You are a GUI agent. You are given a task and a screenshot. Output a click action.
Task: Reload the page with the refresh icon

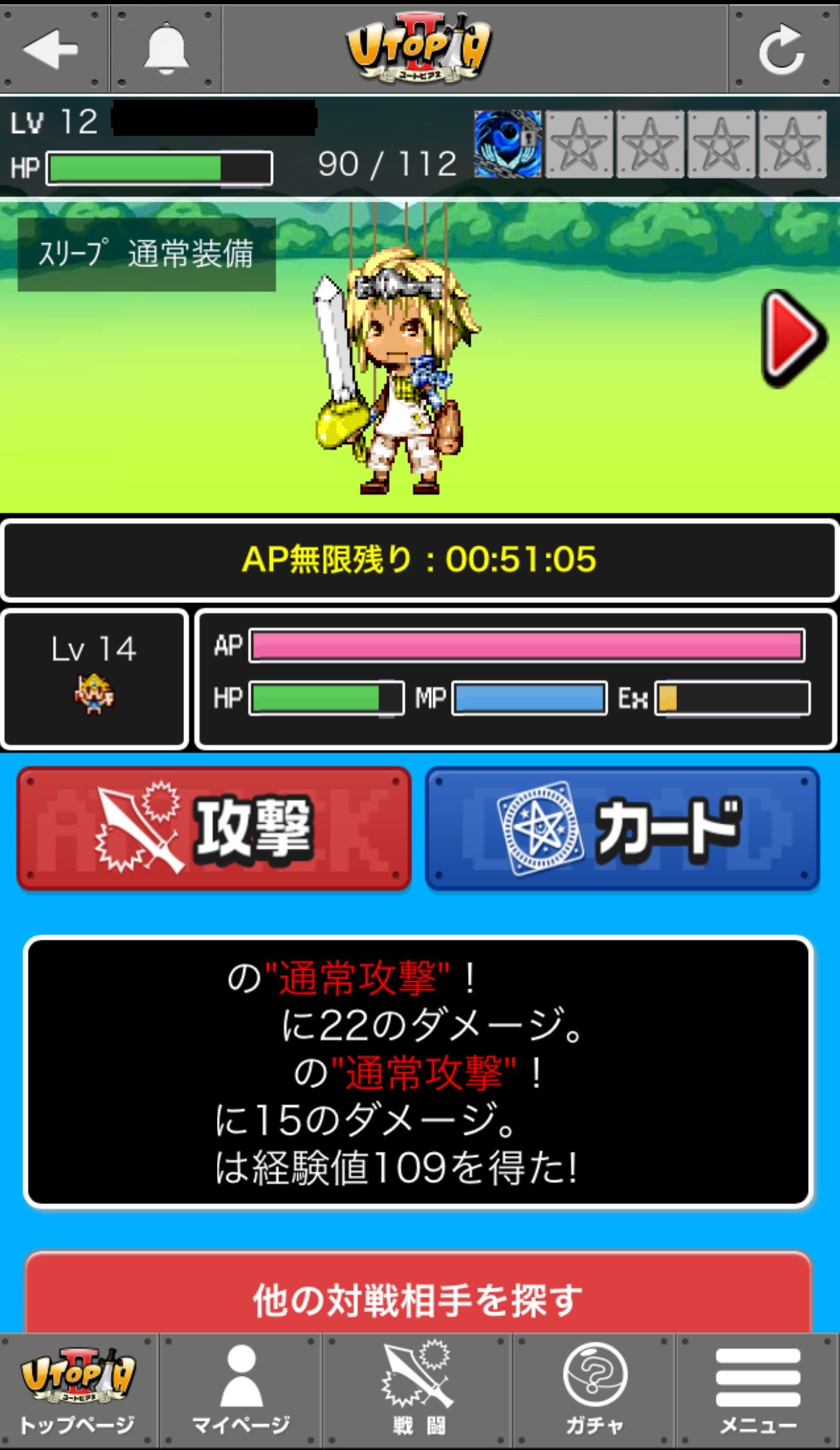pyautogui.click(x=783, y=48)
